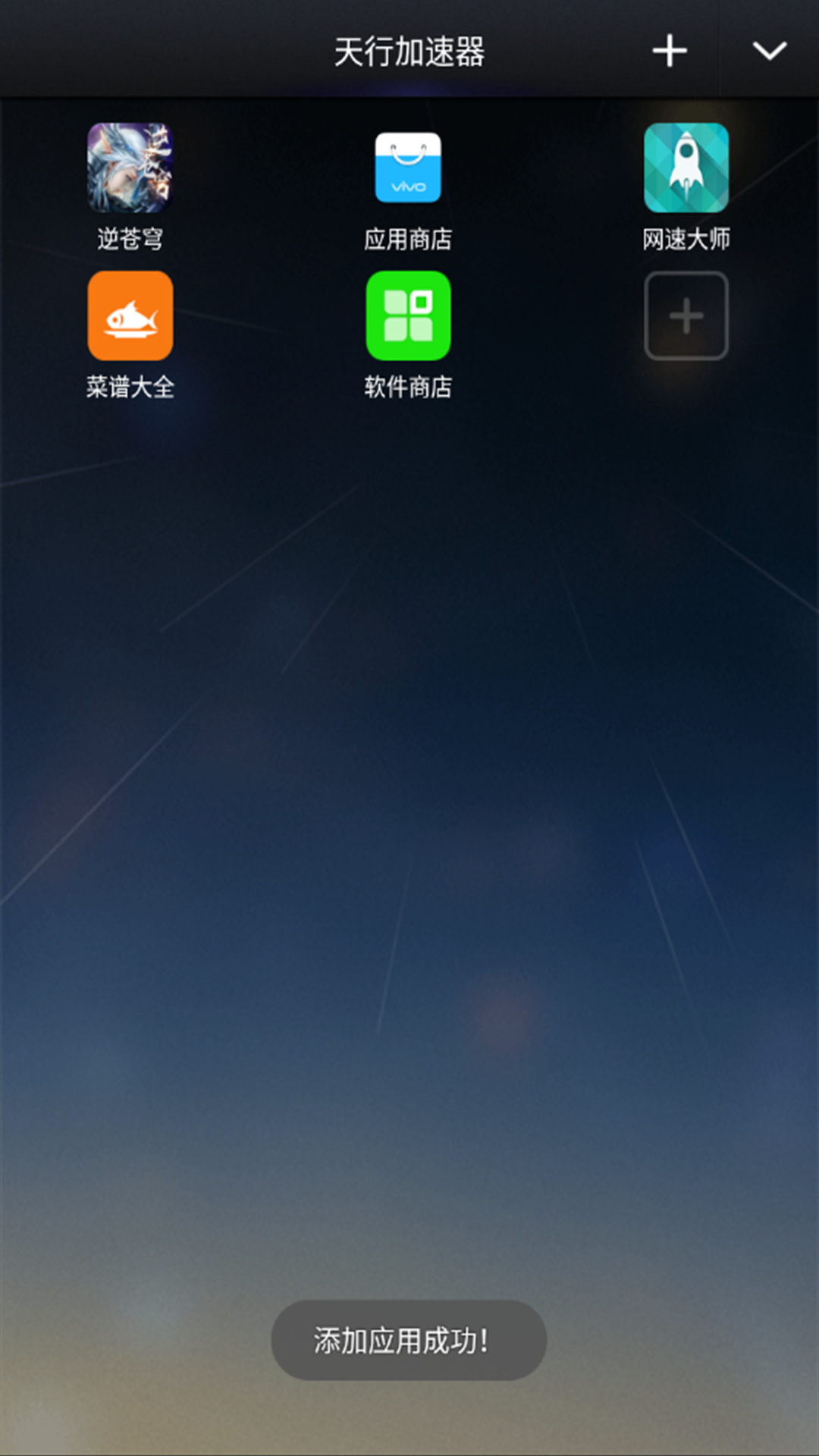
Task: Launch 应用商店 vivo app store
Action: [408, 168]
